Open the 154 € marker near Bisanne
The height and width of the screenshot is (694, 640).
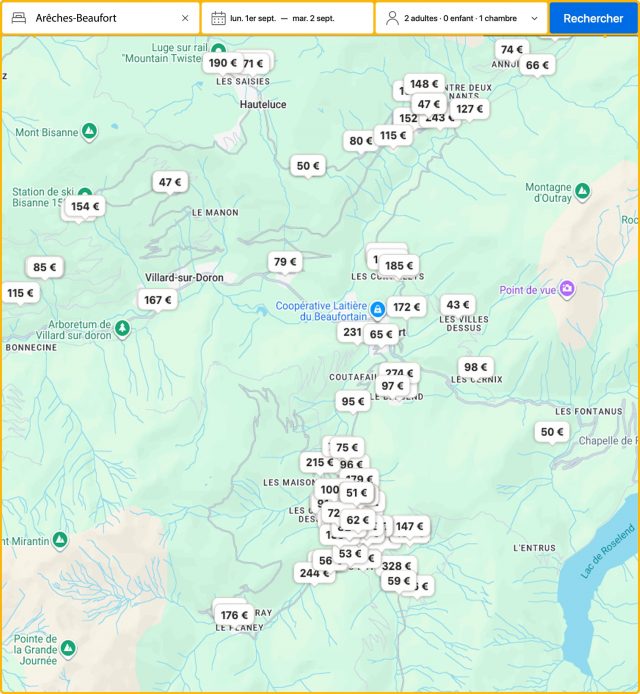coord(85,206)
